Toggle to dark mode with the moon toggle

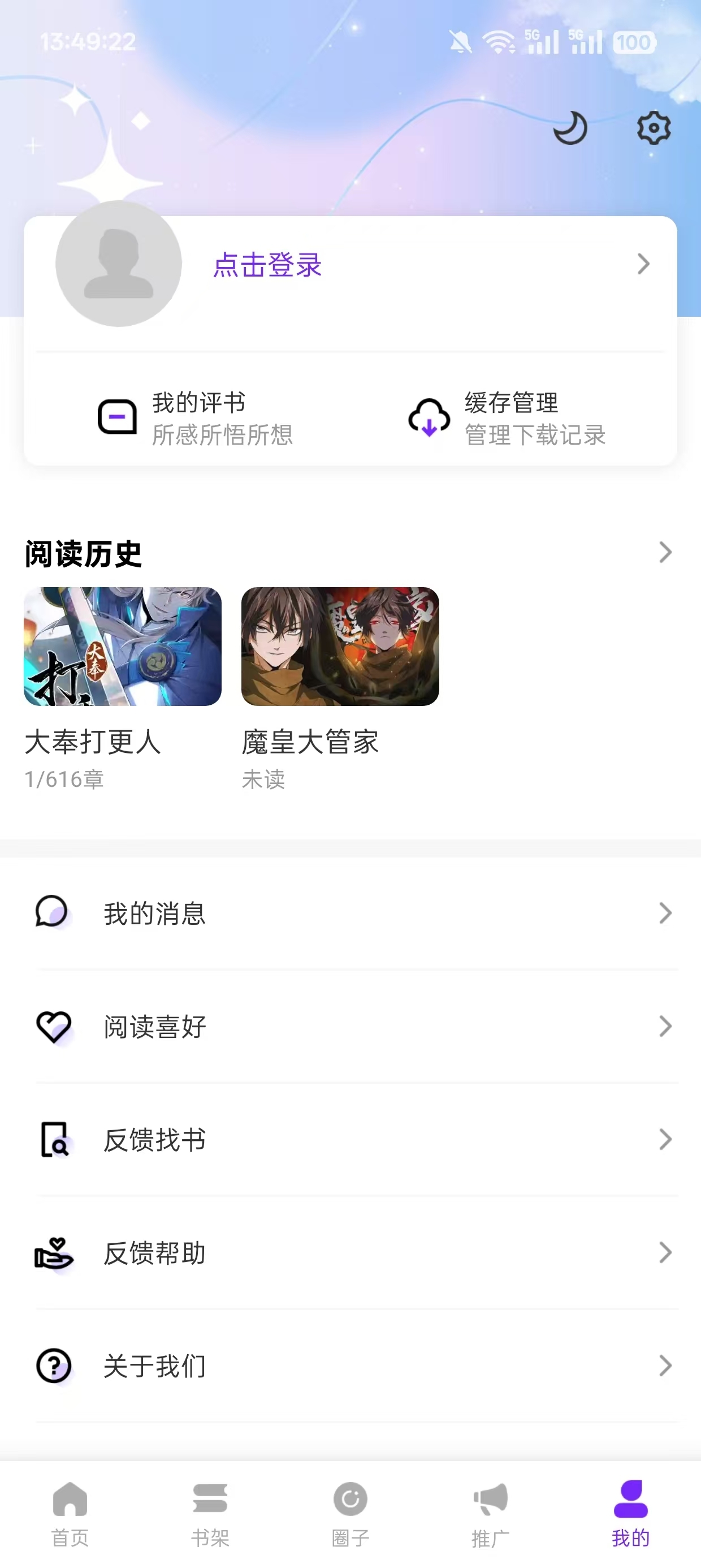tap(571, 128)
